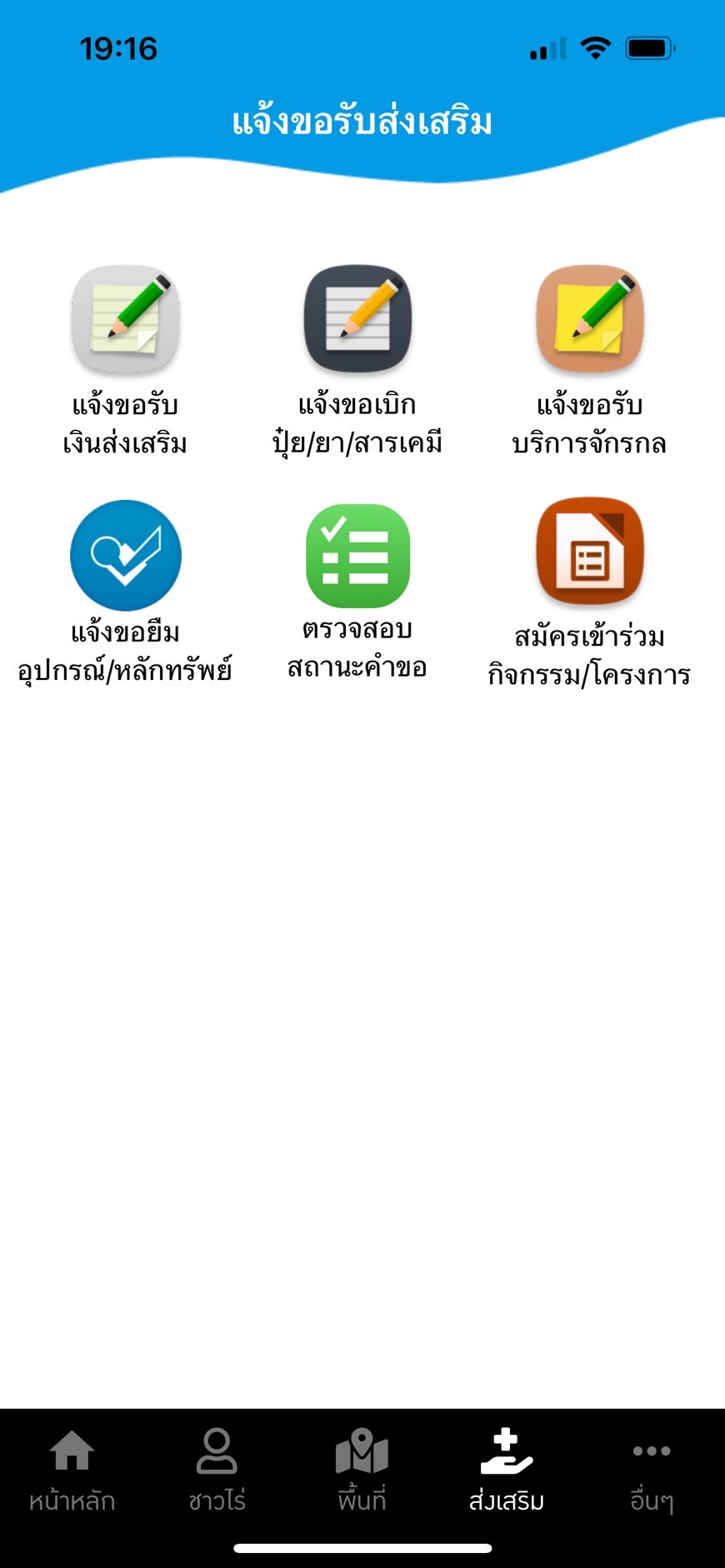Screen dimensions: 725x1568
Task: Tap the ส่งเสริม tab
Action: (507, 1470)
